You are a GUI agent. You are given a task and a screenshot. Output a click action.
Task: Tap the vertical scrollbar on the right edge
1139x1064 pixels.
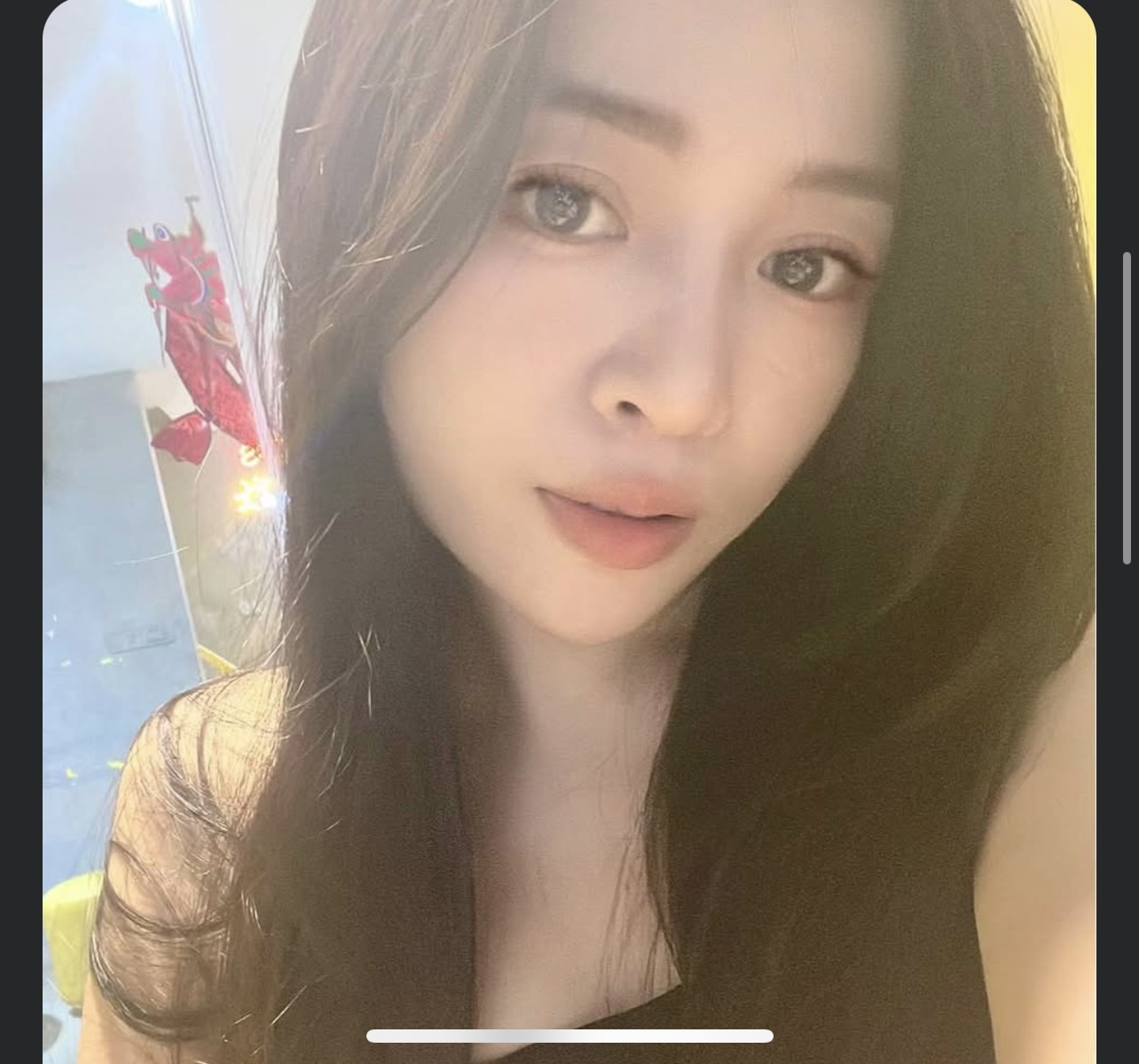tap(1127, 408)
